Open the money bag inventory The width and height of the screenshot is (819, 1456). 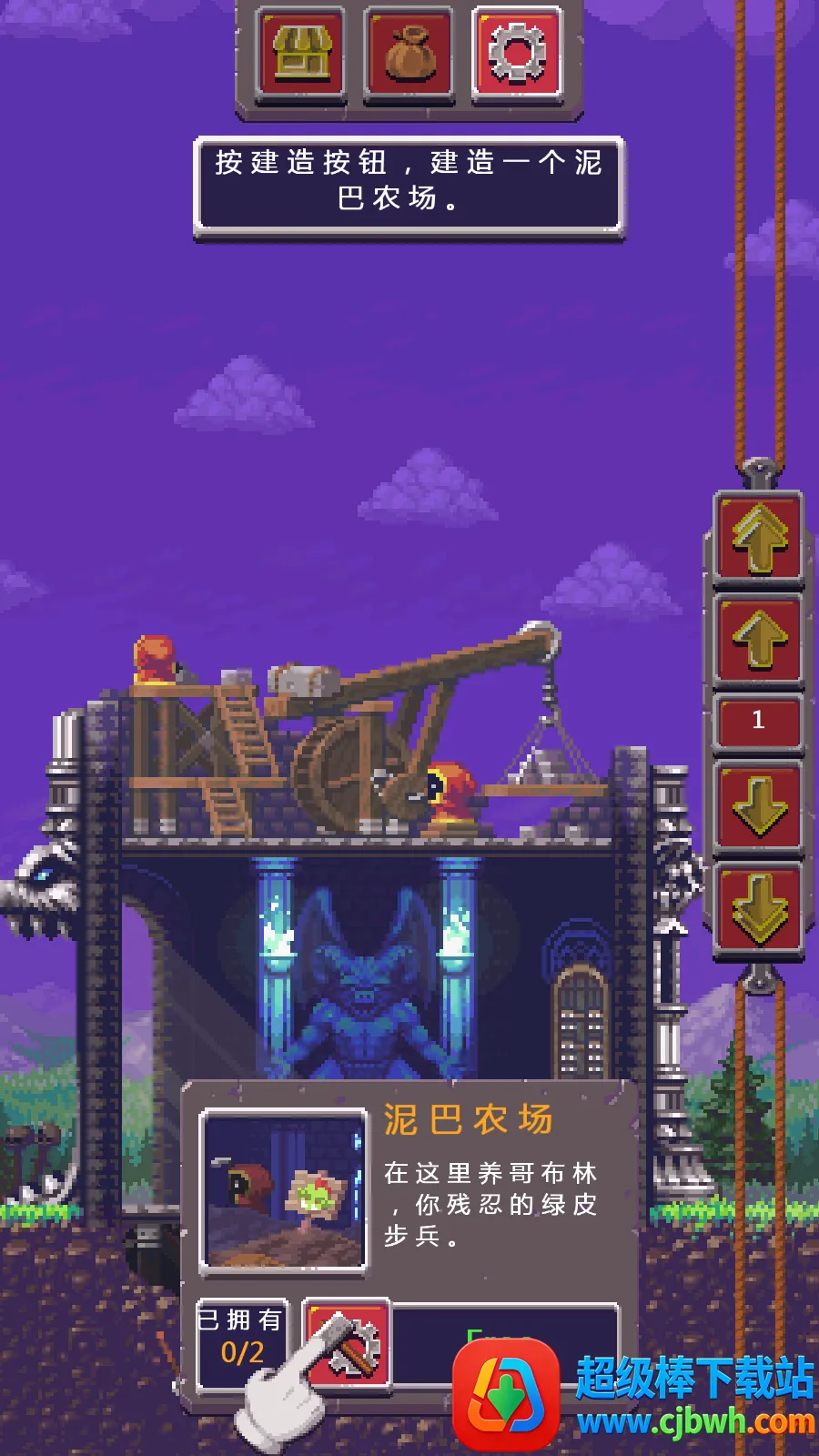tap(409, 52)
